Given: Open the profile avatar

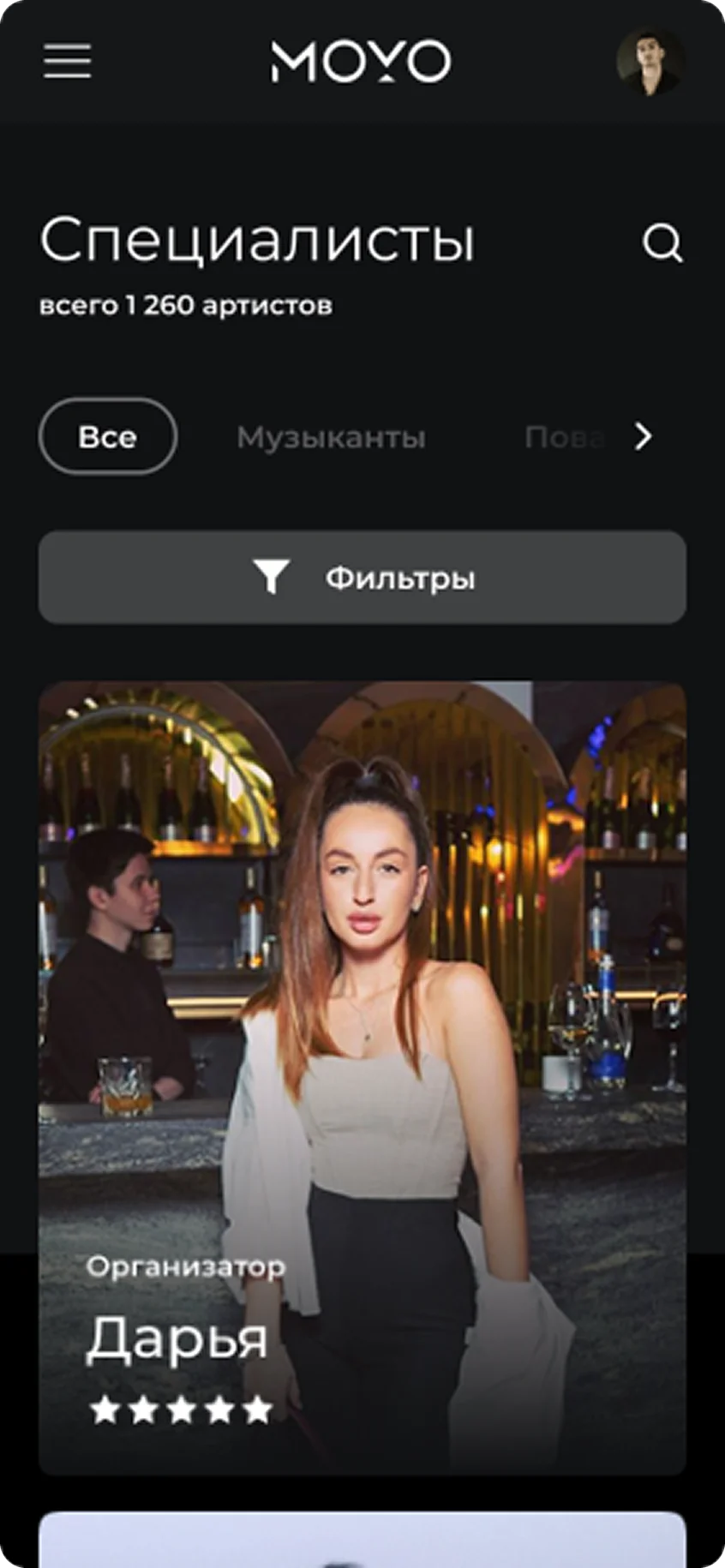Looking at the screenshot, I should coord(650,63).
